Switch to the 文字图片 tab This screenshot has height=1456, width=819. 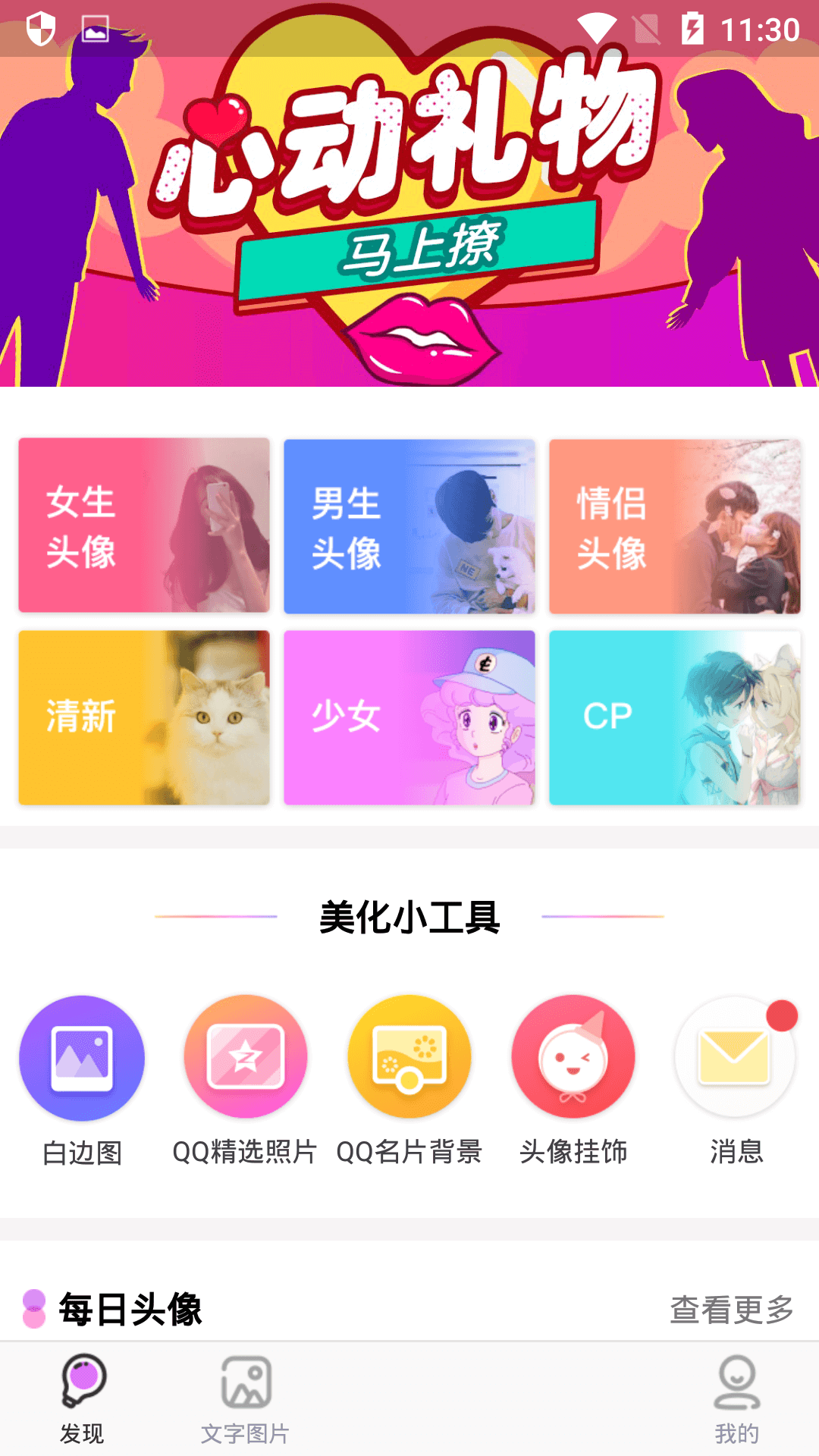(x=246, y=1401)
